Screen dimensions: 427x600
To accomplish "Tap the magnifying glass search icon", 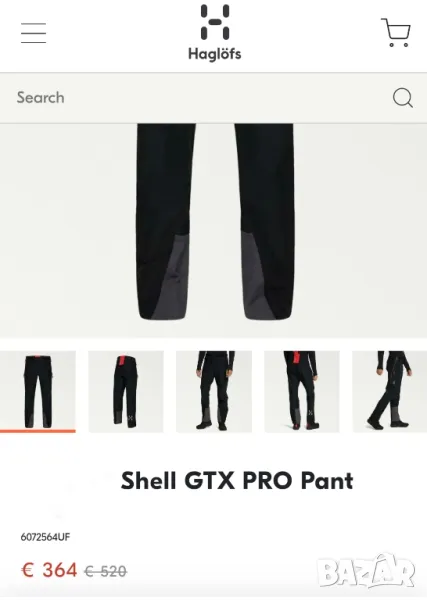I will pos(403,98).
